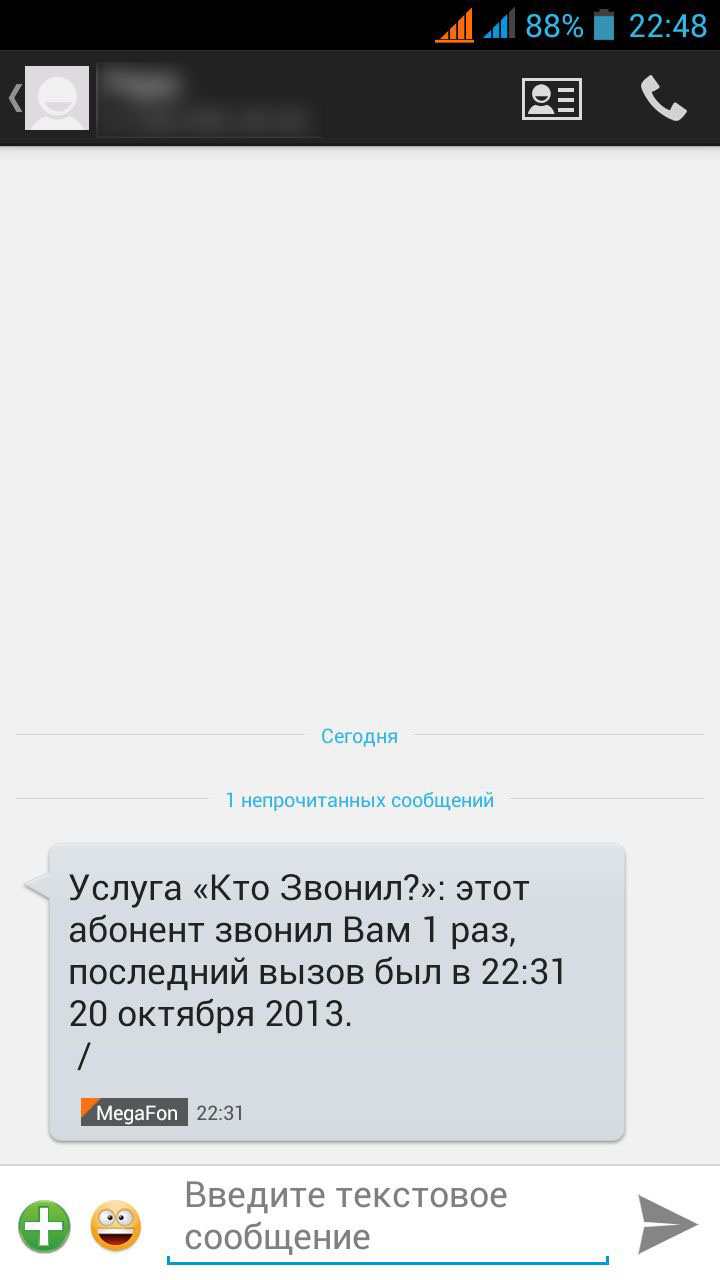720x1280 pixels.
Task: Select the «Кто Звонил?» message bubble
Action: pos(336,990)
